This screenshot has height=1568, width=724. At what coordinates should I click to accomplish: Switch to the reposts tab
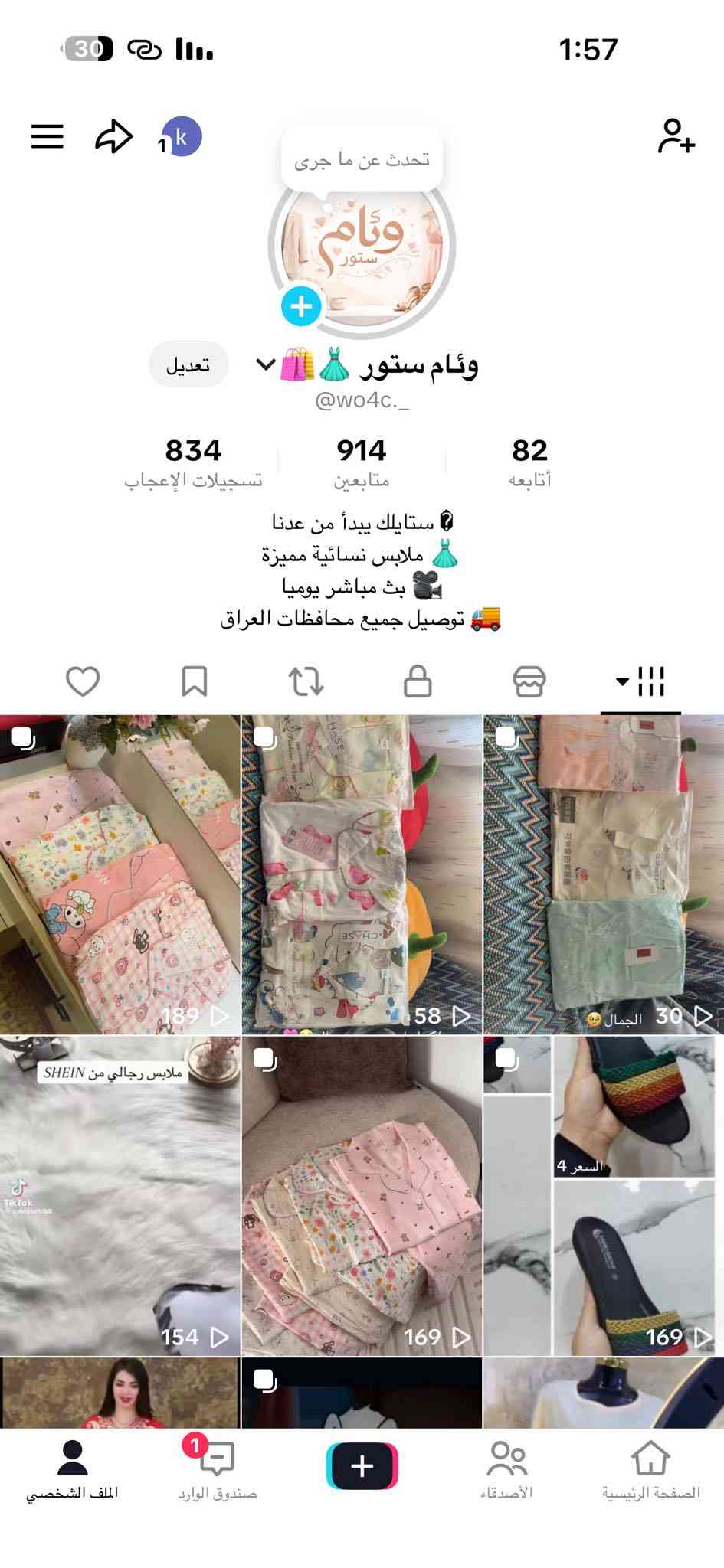coord(306,681)
